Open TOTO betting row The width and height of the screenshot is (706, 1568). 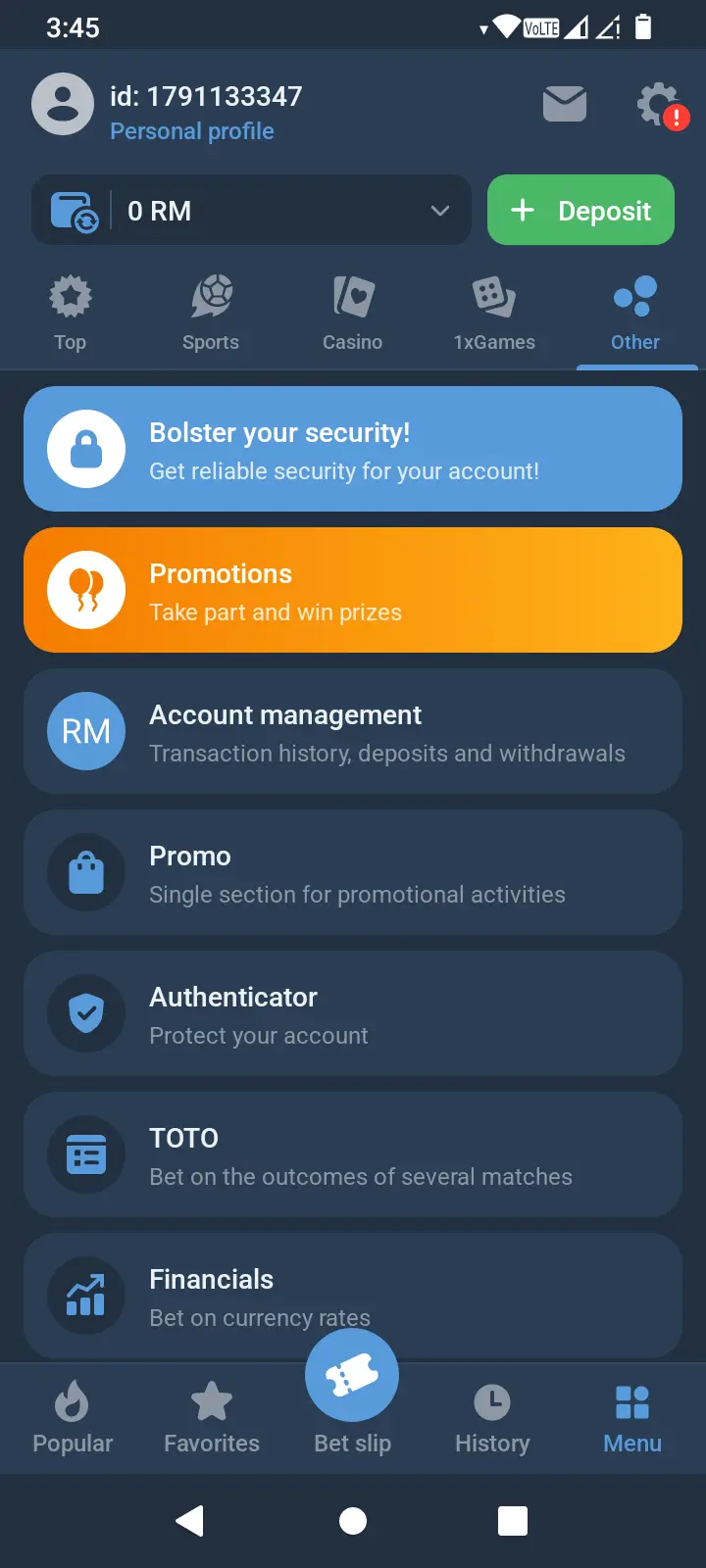pos(353,1154)
